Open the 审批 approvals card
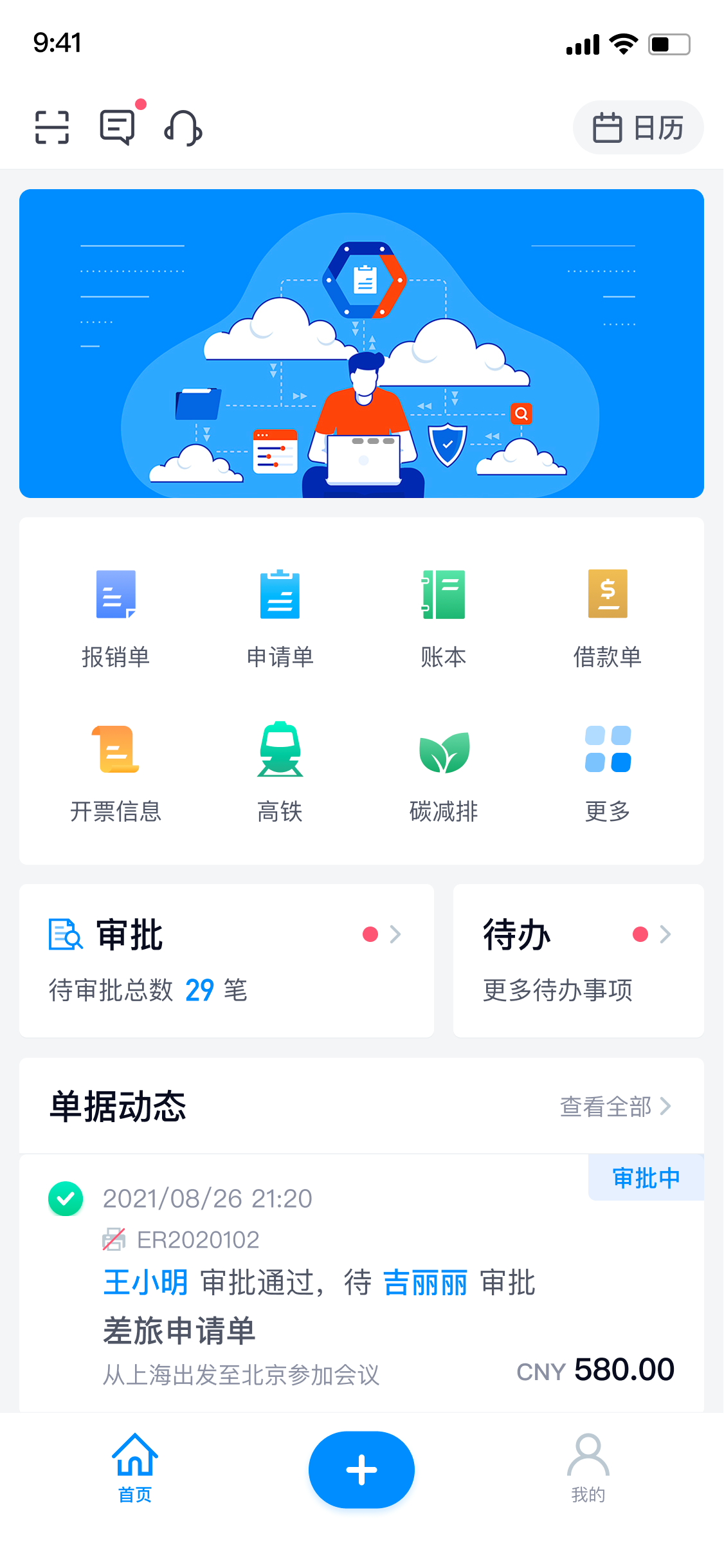The image size is (724, 1568). [x=226, y=960]
